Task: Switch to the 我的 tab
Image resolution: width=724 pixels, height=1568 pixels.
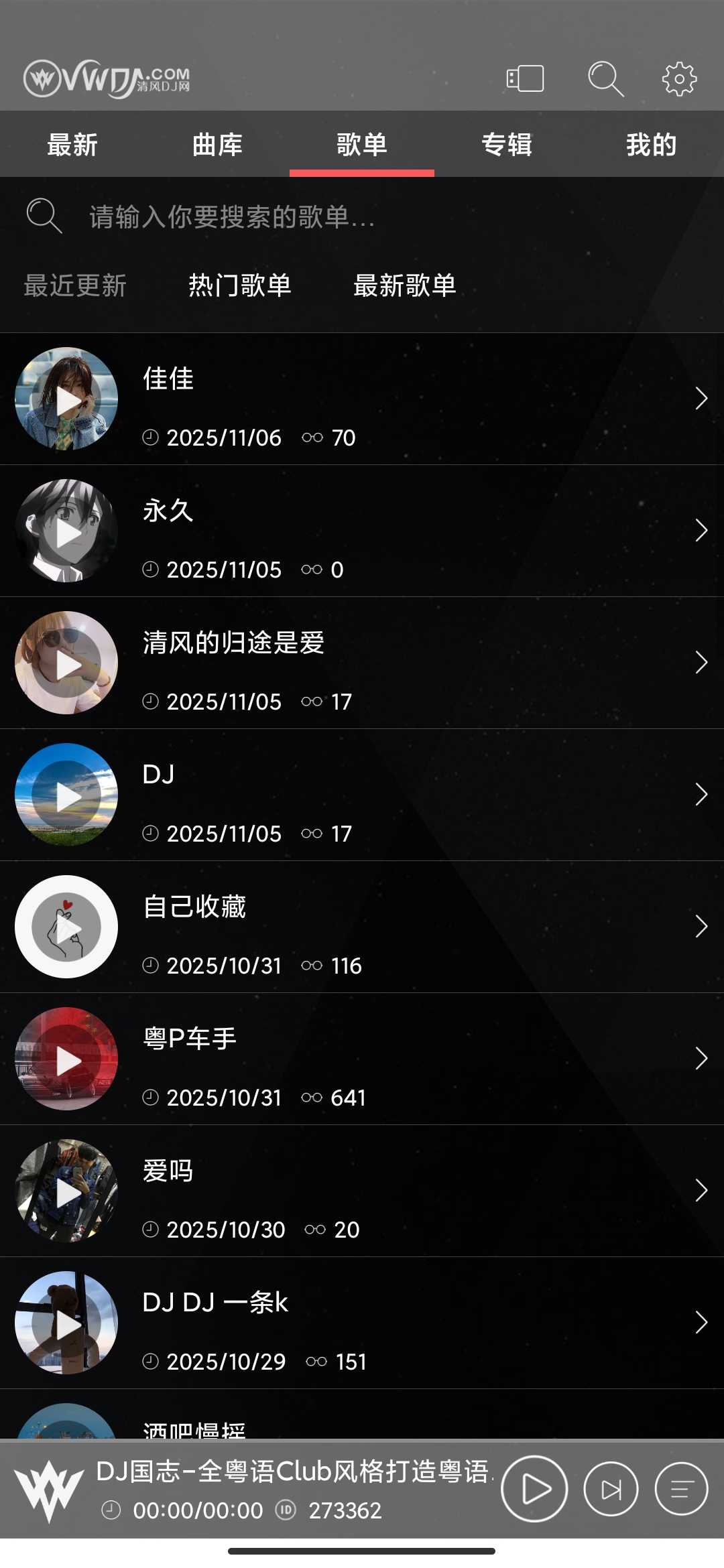Action: pyautogui.click(x=651, y=145)
